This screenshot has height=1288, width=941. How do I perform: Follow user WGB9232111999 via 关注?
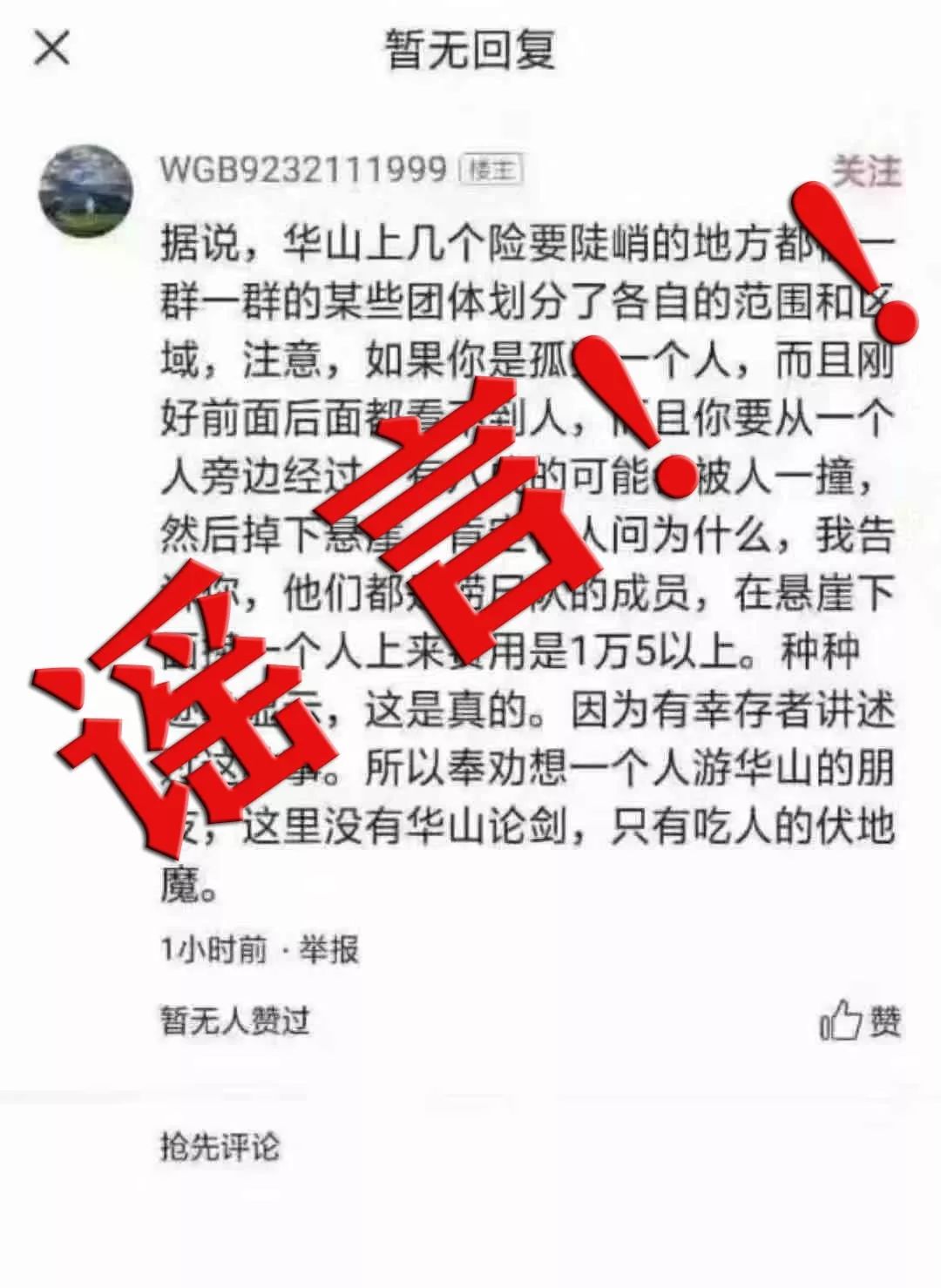tap(865, 172)
